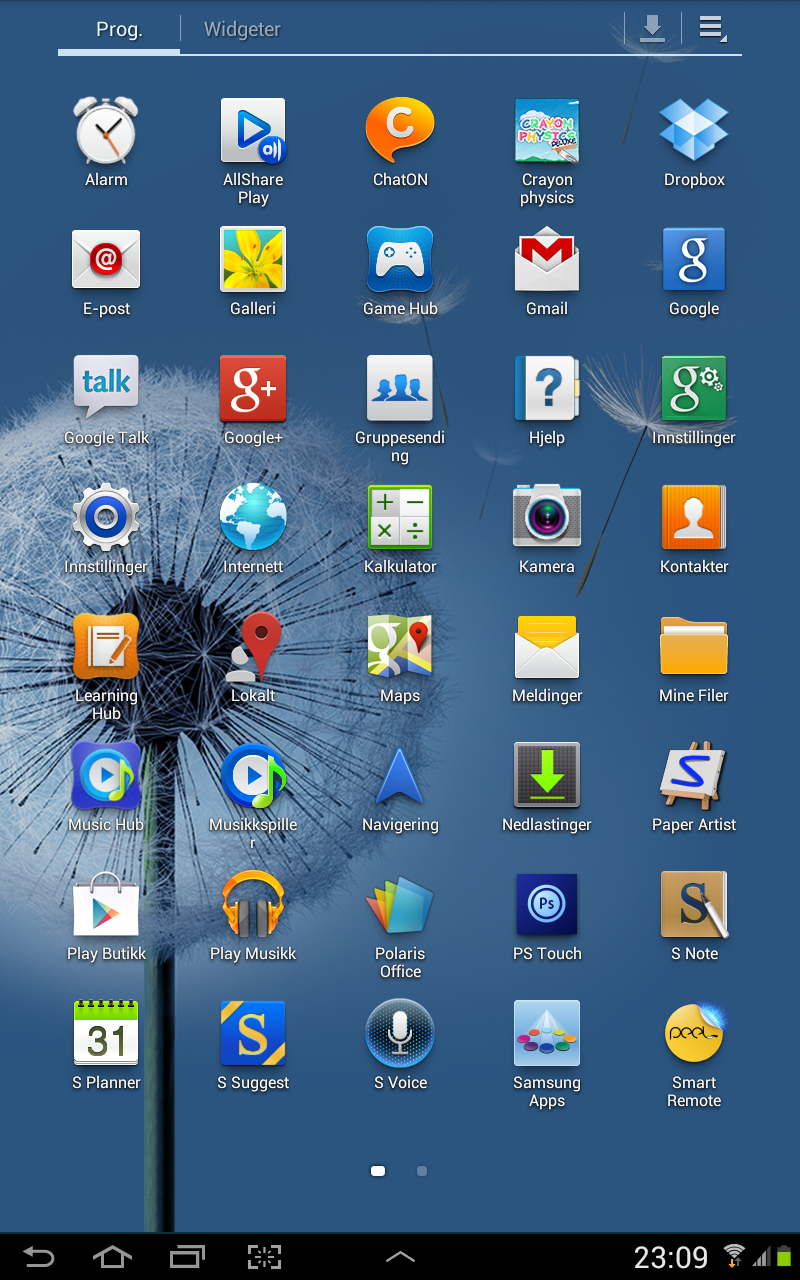This screenshot has width=800, height=1280.
Task: Open the app drawer menu button
Action: click(712, 28)
